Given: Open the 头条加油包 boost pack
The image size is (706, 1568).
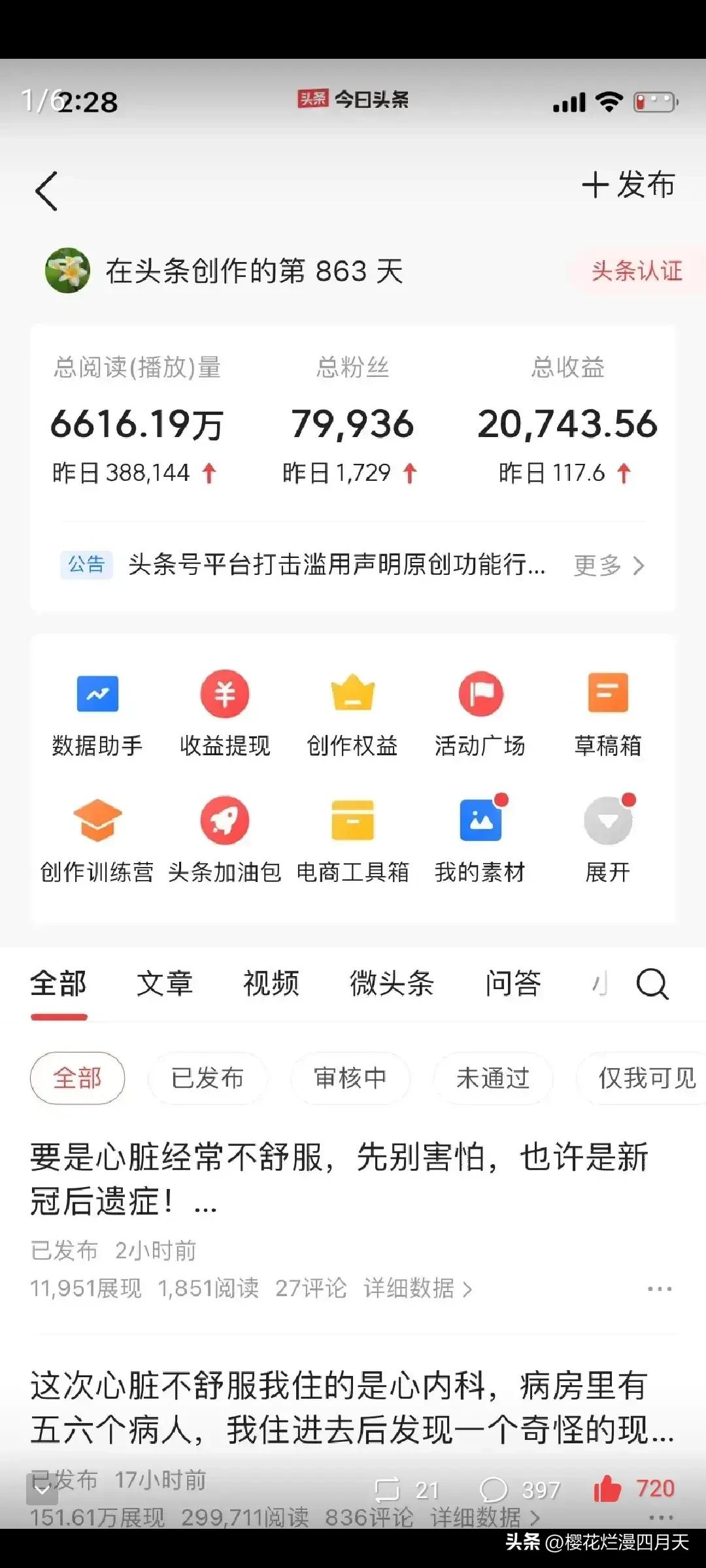Looking at the screenshot, I should coord(224,840).
